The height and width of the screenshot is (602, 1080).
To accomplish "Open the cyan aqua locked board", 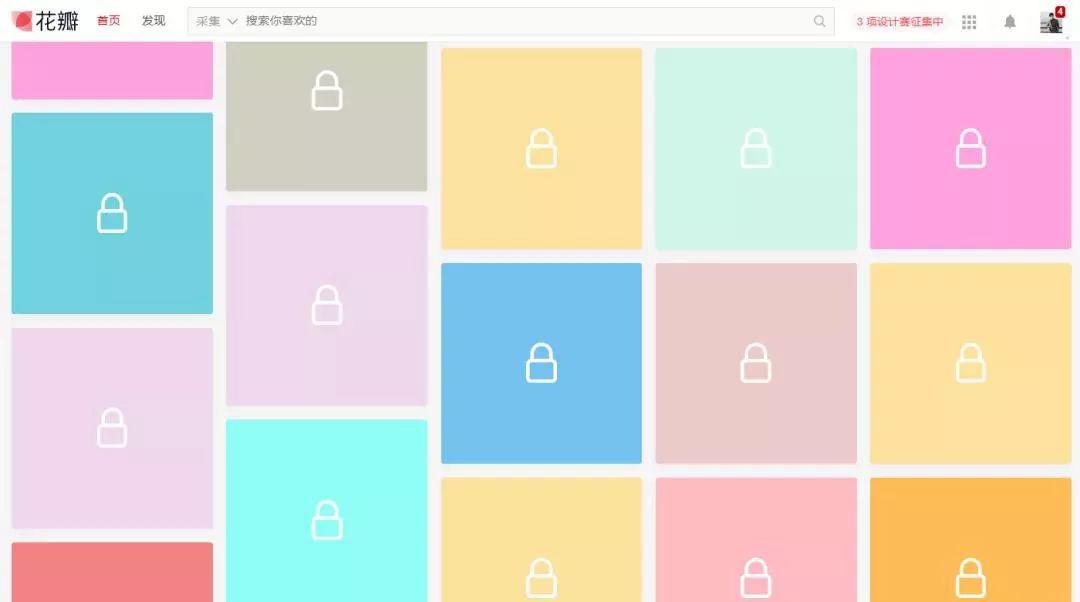I will click(326, 510).
